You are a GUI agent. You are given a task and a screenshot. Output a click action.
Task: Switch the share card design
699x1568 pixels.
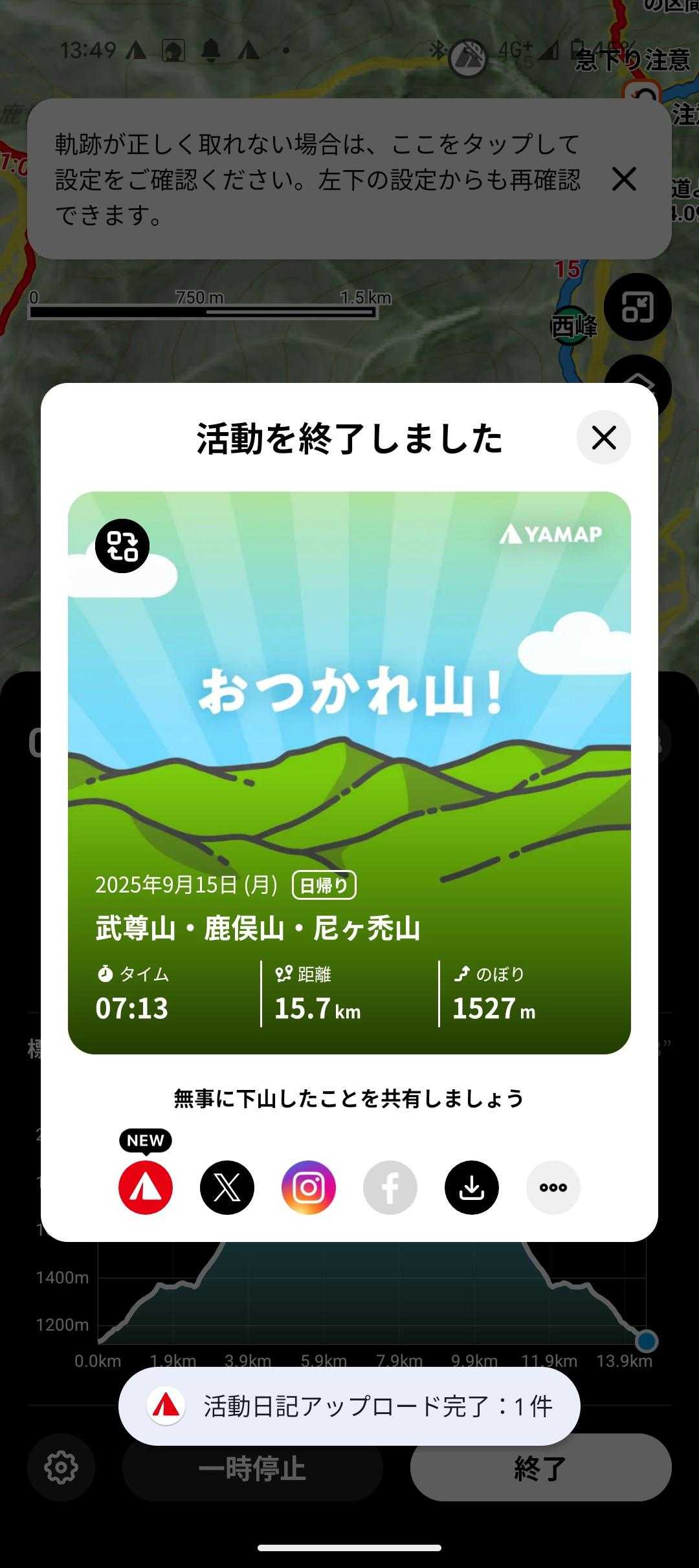coord(122,546)
